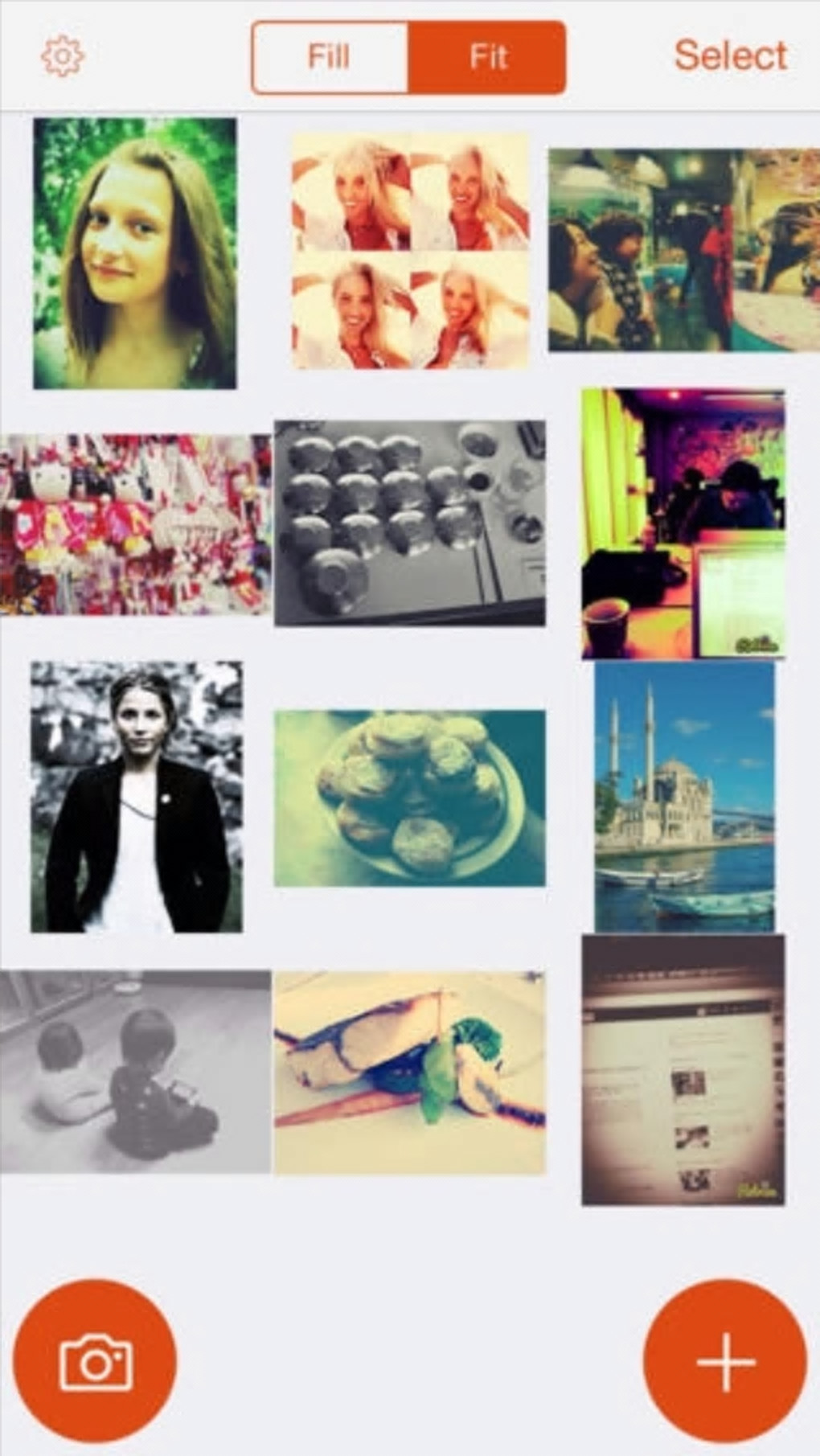
Task: Open the colorful dolls market photo
Action: pyautogui.click(x=135, y=524)
